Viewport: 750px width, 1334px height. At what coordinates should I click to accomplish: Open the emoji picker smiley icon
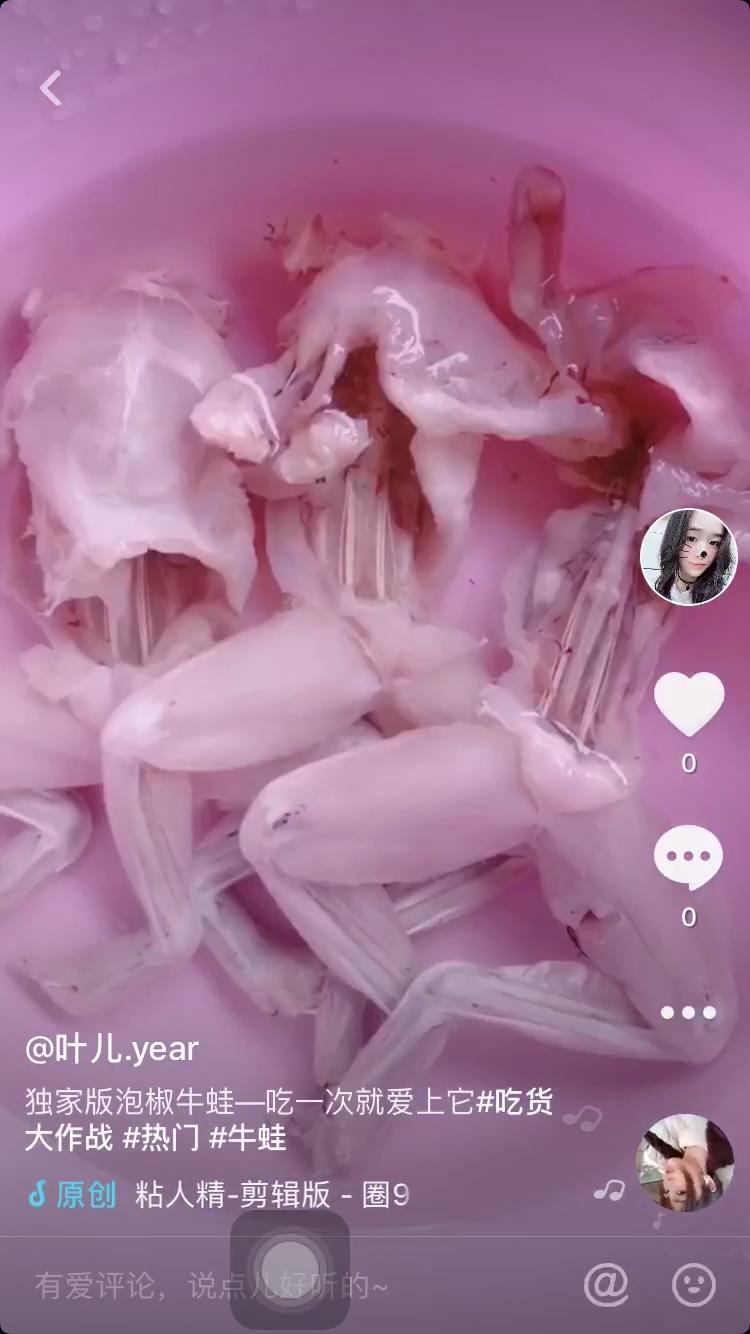[694, 1284]
